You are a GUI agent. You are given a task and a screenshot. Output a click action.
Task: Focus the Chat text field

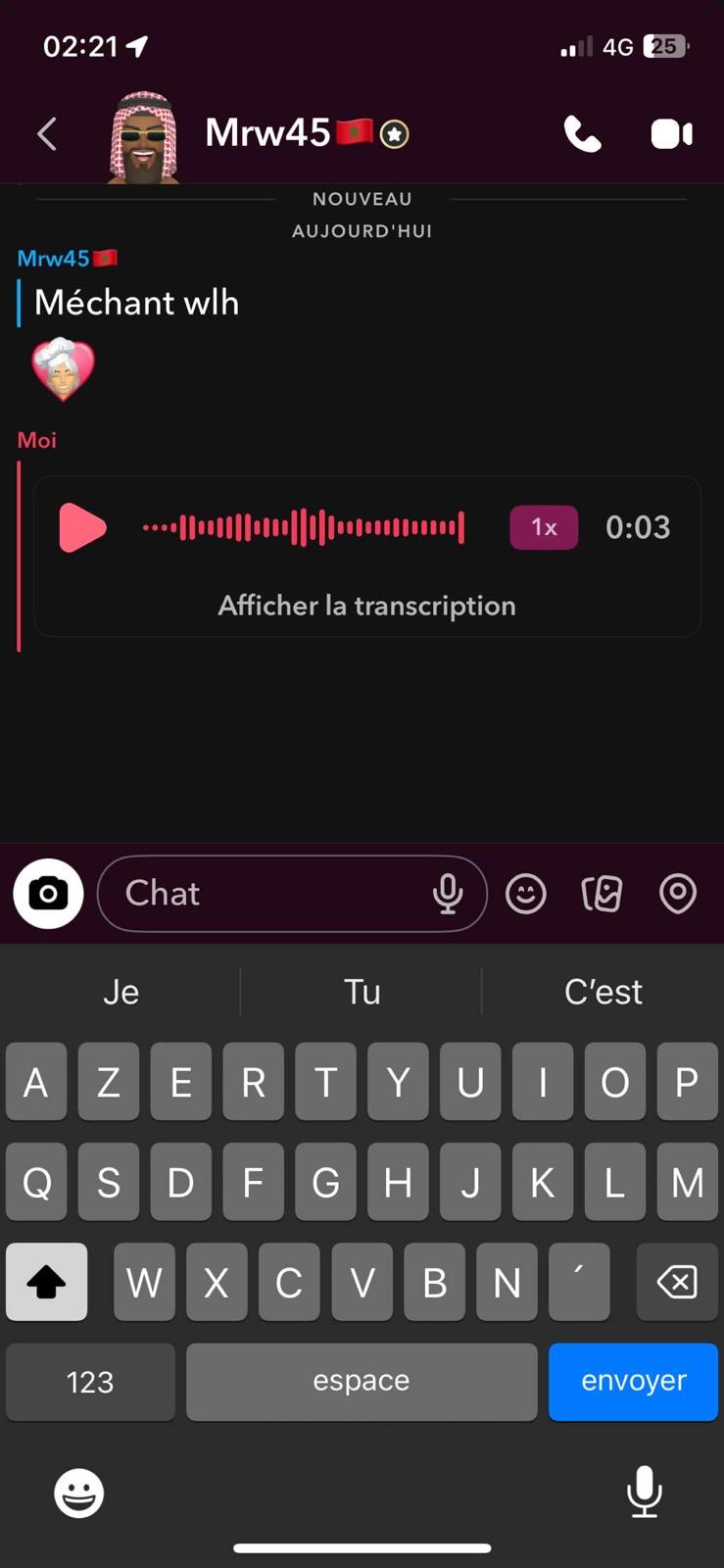pos(265,894)
